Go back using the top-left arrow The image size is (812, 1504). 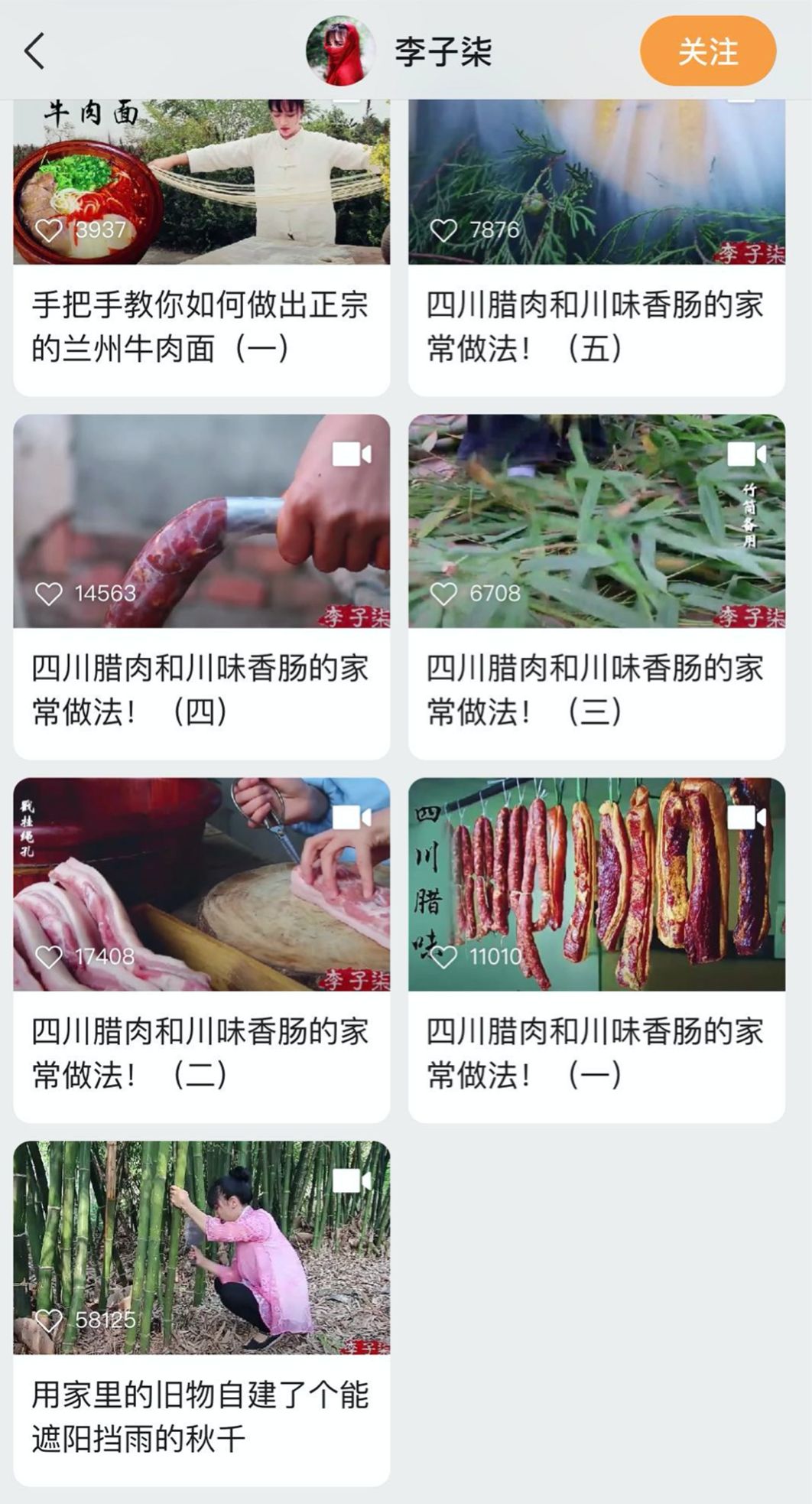click(35, 51)
